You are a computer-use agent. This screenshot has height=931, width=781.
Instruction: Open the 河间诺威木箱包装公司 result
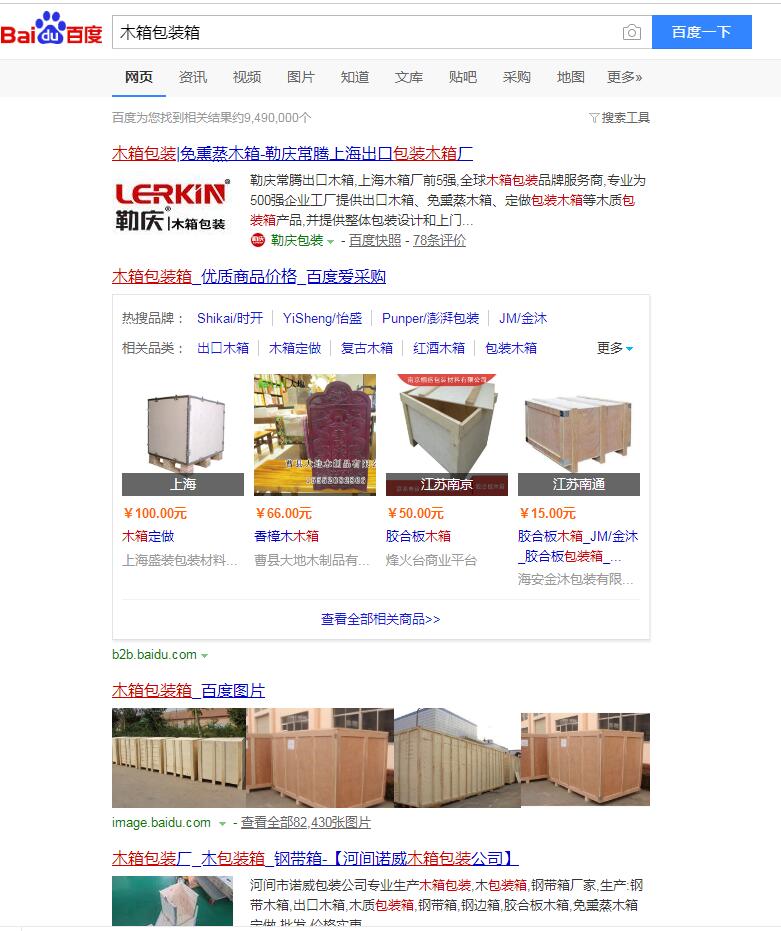[x=315, y=858]
